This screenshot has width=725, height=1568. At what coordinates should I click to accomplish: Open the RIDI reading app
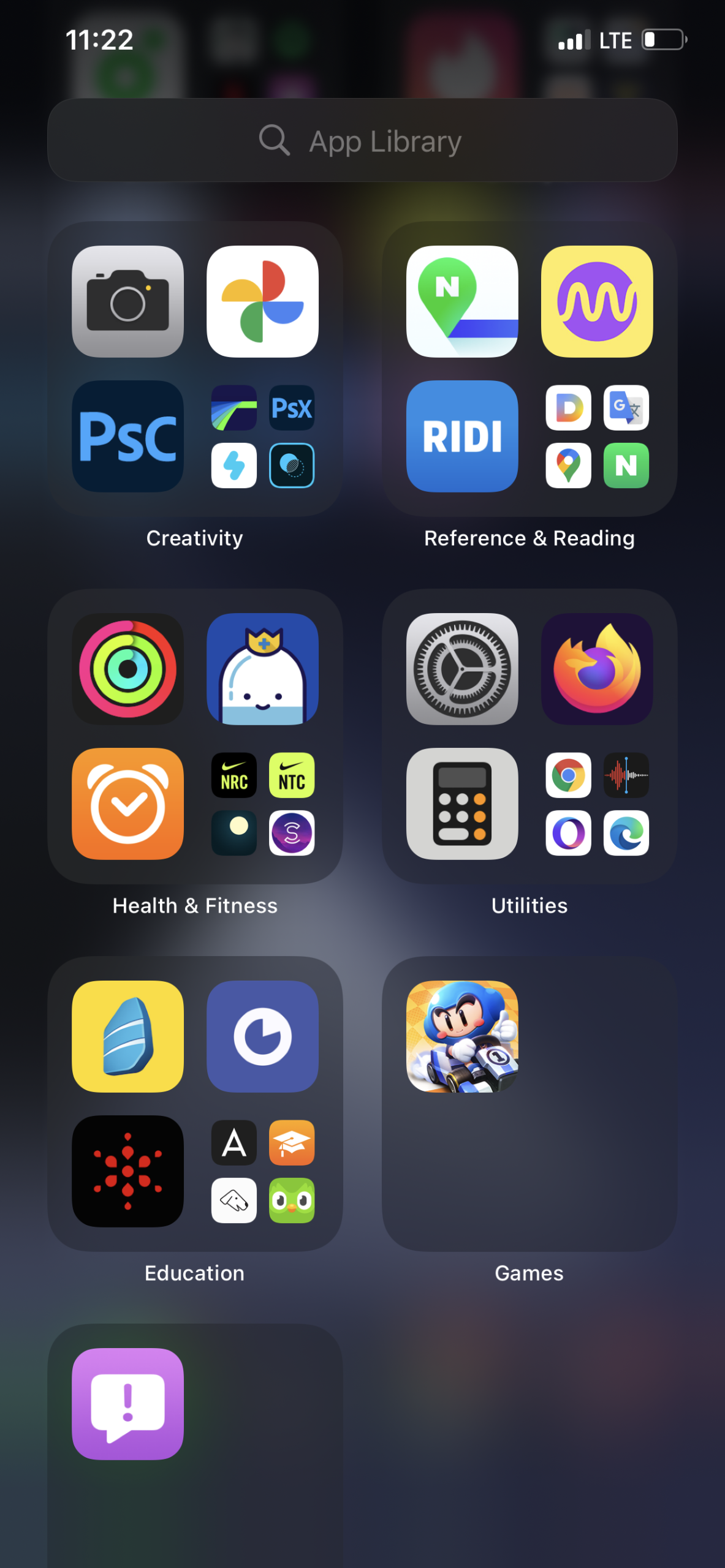tap(462, 436)
